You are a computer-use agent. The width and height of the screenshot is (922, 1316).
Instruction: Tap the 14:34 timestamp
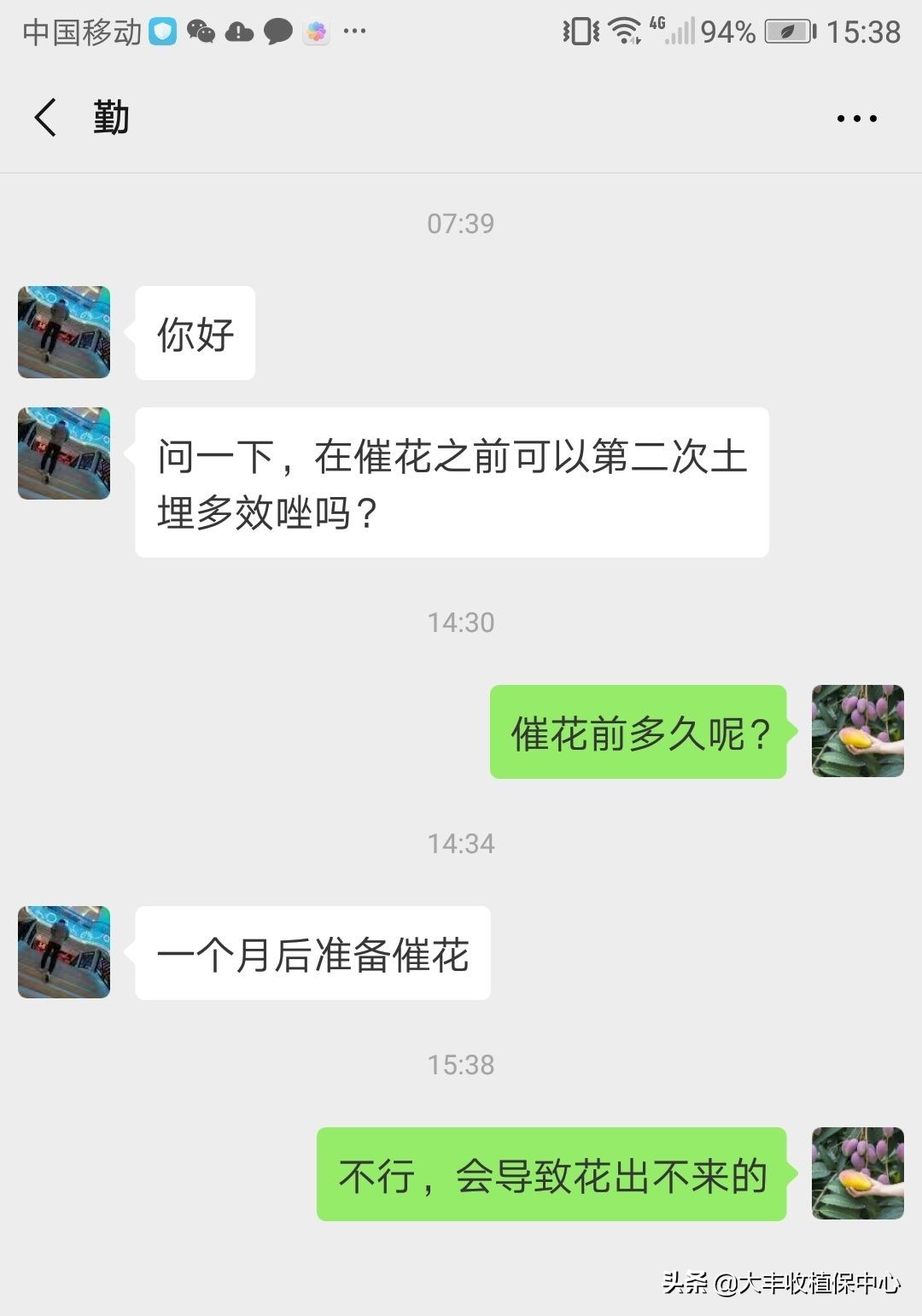[460, 843]
